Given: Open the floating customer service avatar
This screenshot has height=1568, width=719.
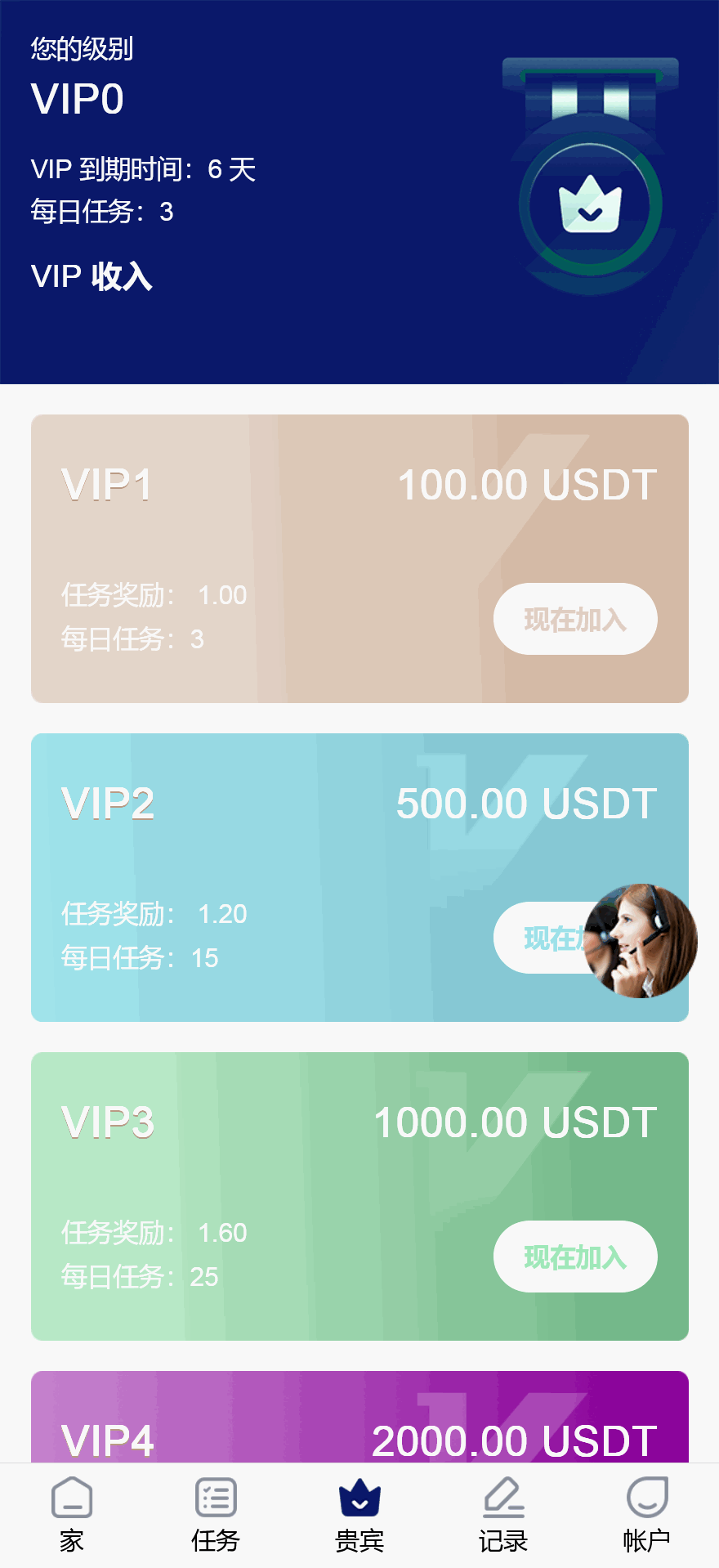Looking at the screenshot, I should coord(641,940).
